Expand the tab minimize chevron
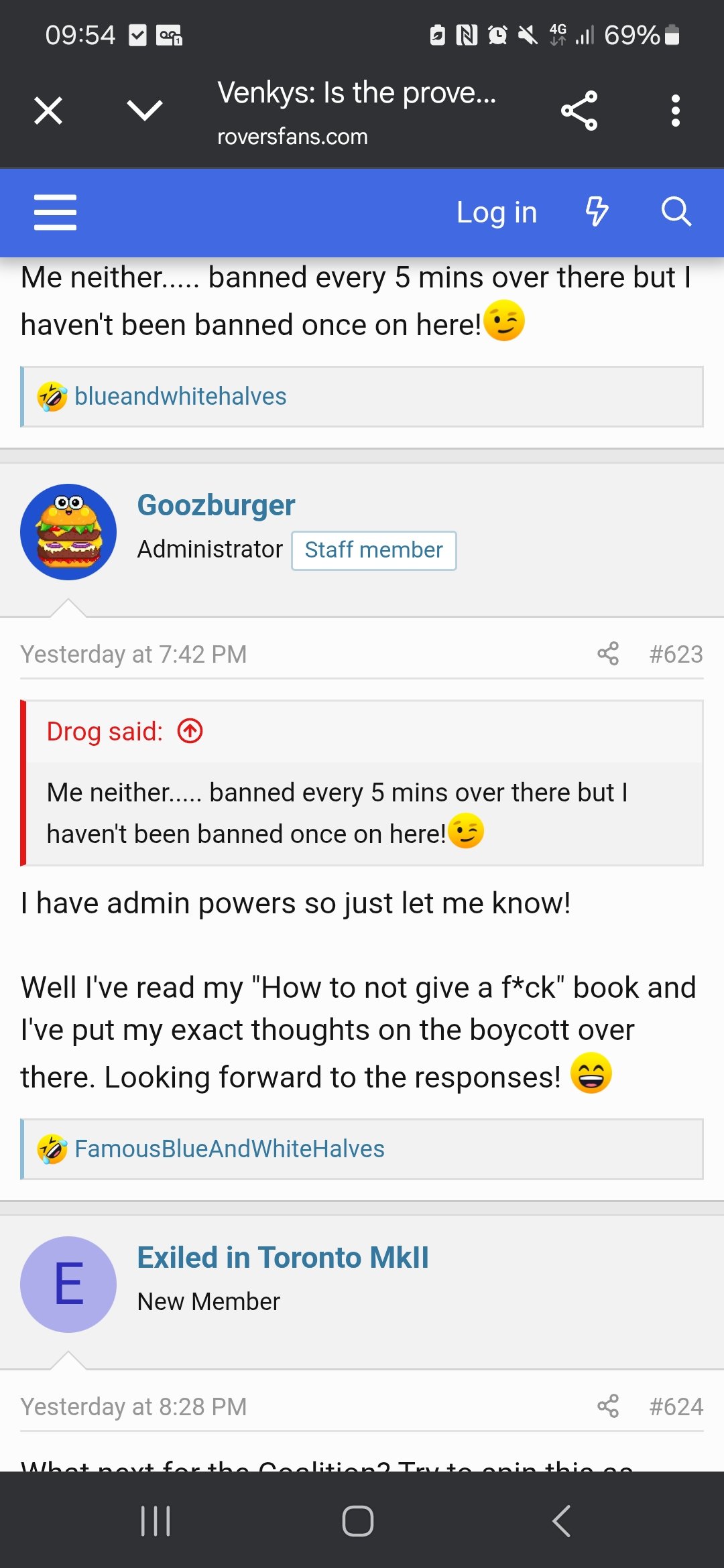The height and width of the screenshot is (1568, 724). [144, 111]
